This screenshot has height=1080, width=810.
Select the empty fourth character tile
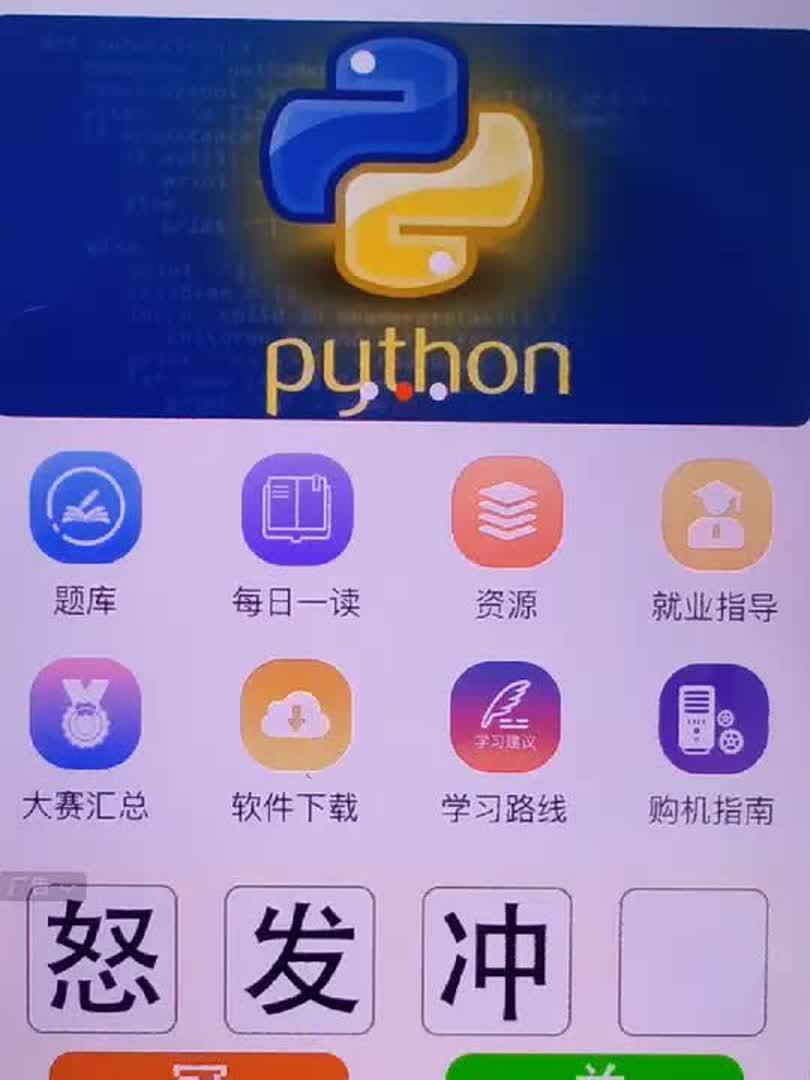click(693, 961)
